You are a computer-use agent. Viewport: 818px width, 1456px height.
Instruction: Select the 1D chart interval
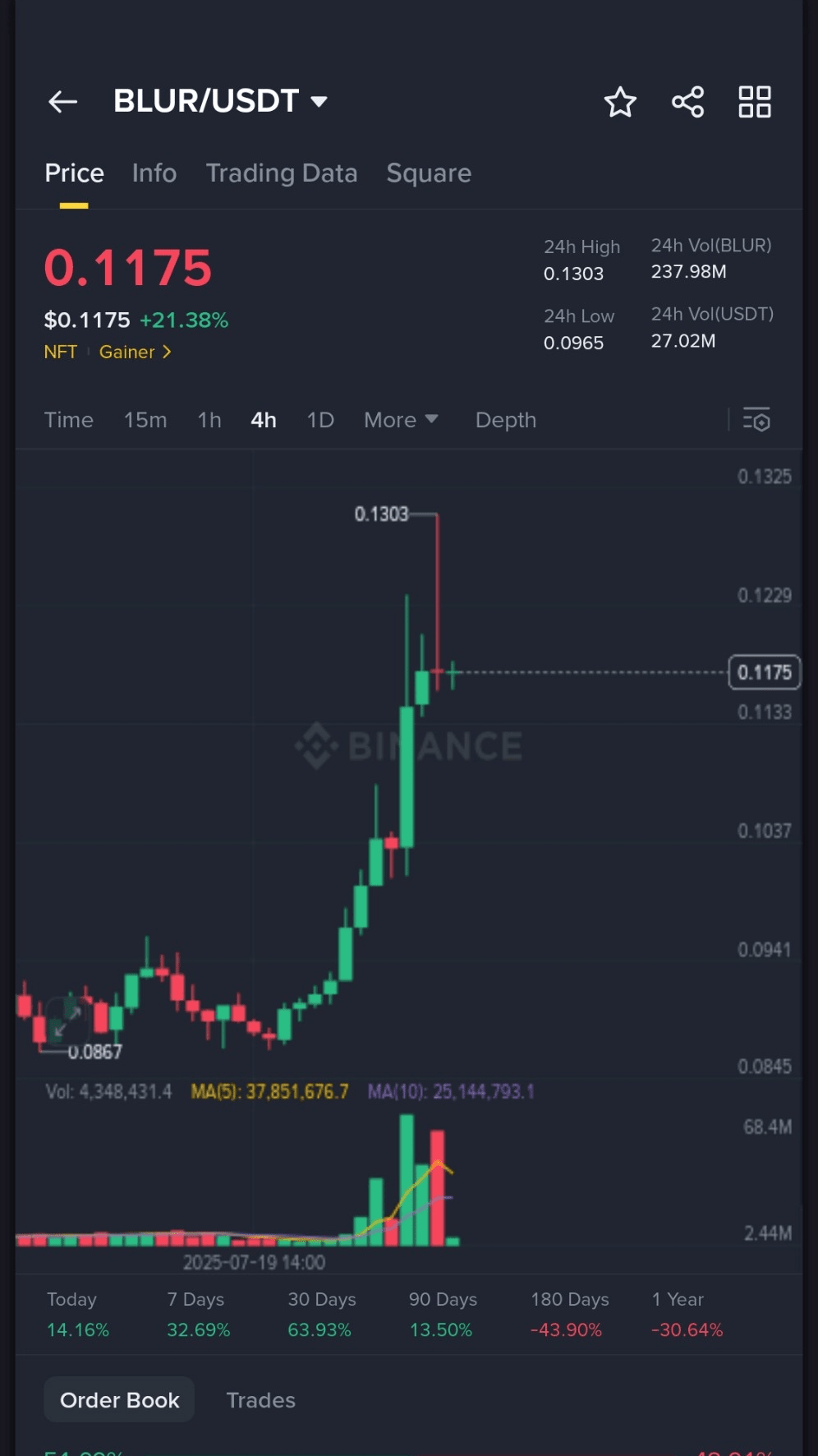point(320,420)
